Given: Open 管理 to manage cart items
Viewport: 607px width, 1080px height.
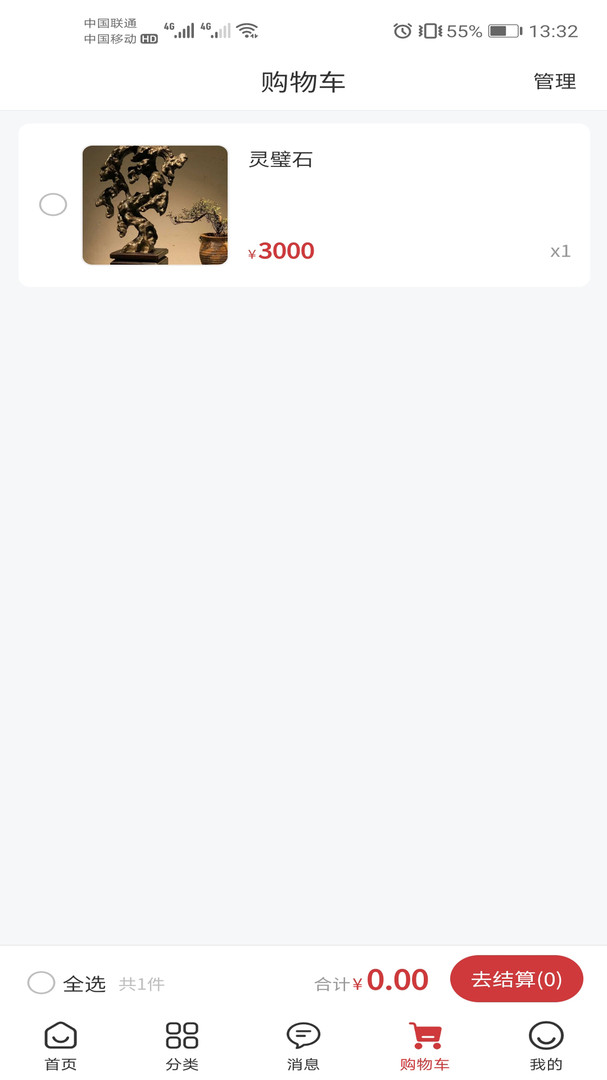Looking at the screenshot, I should coord(555,82).
